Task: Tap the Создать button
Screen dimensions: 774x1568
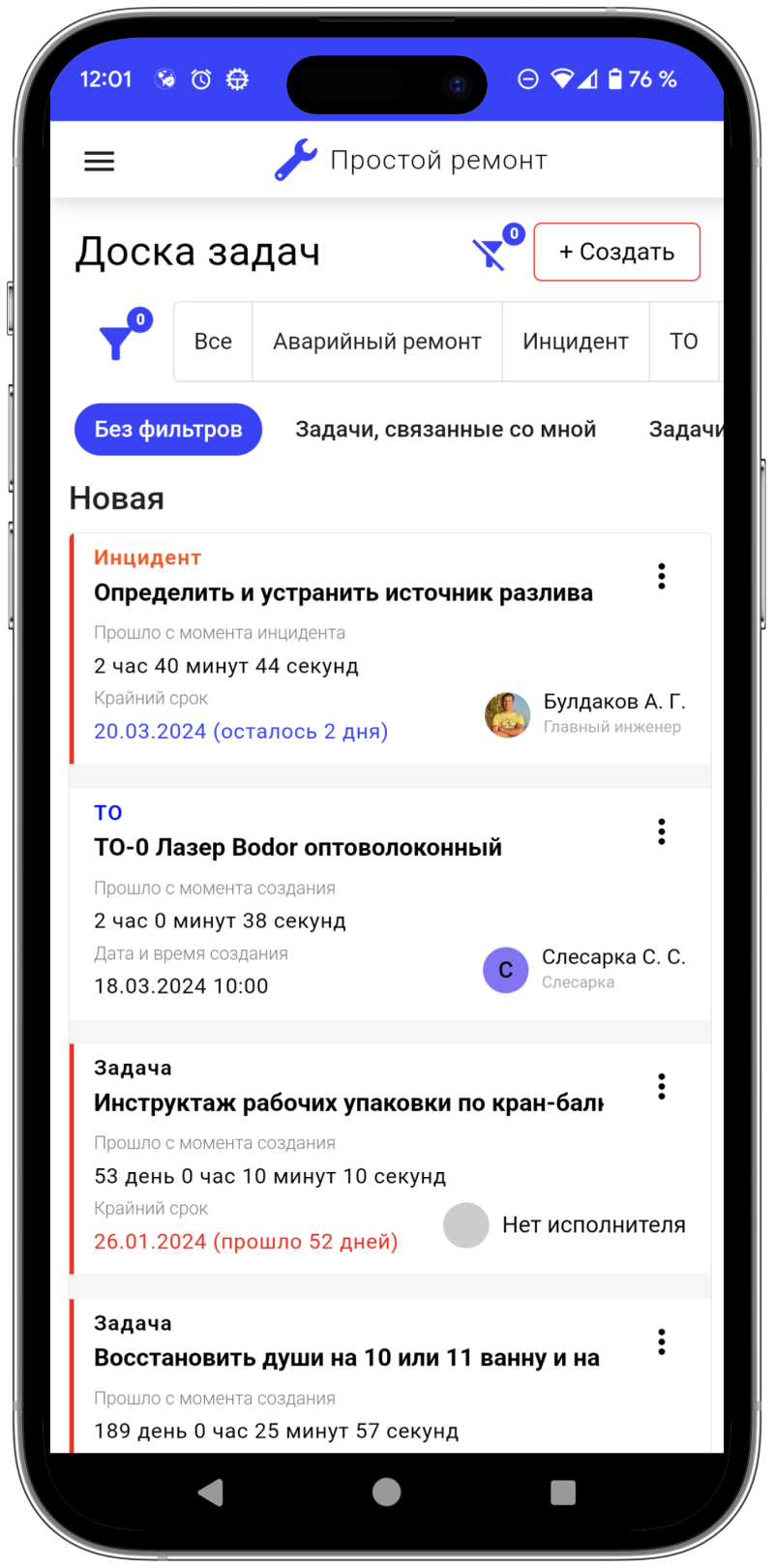Action: point(616,252)
